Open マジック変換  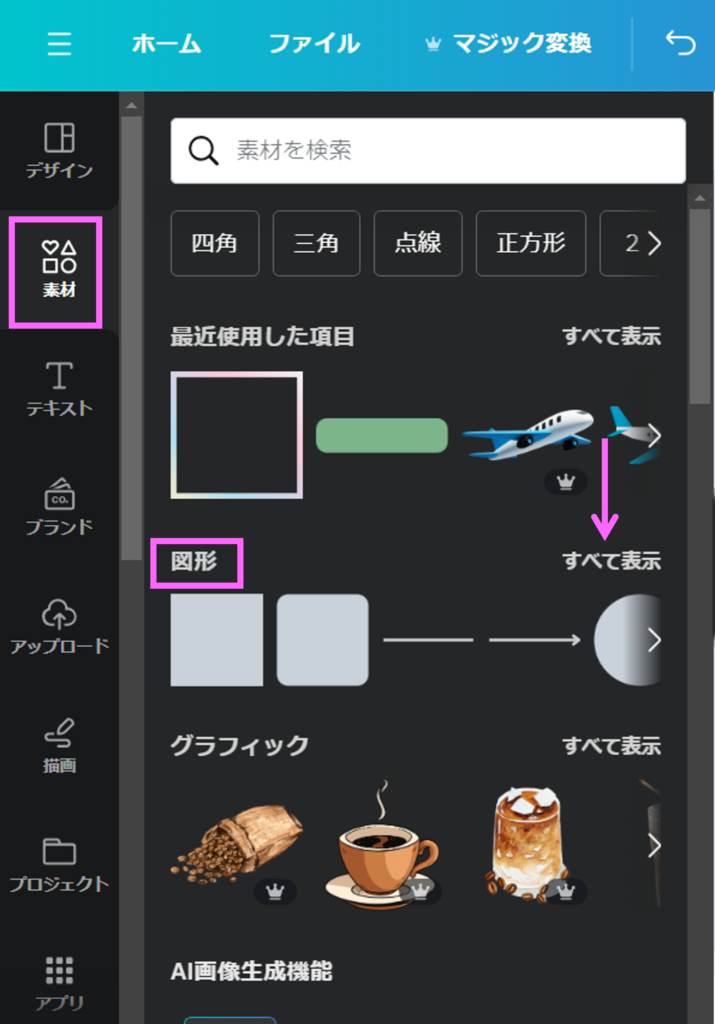(508, 44)
